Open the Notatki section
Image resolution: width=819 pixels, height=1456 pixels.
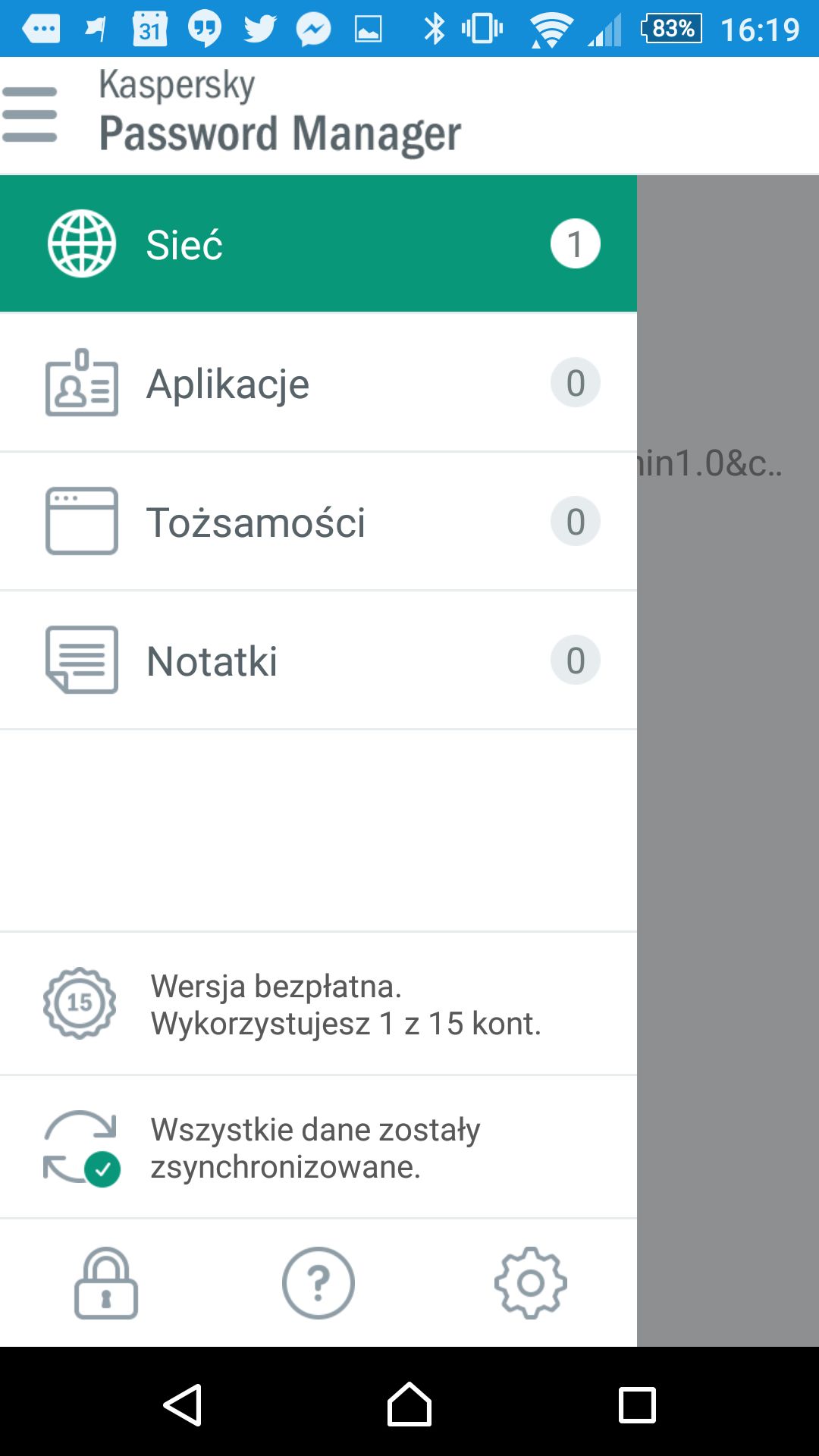(x=318, y=661)
